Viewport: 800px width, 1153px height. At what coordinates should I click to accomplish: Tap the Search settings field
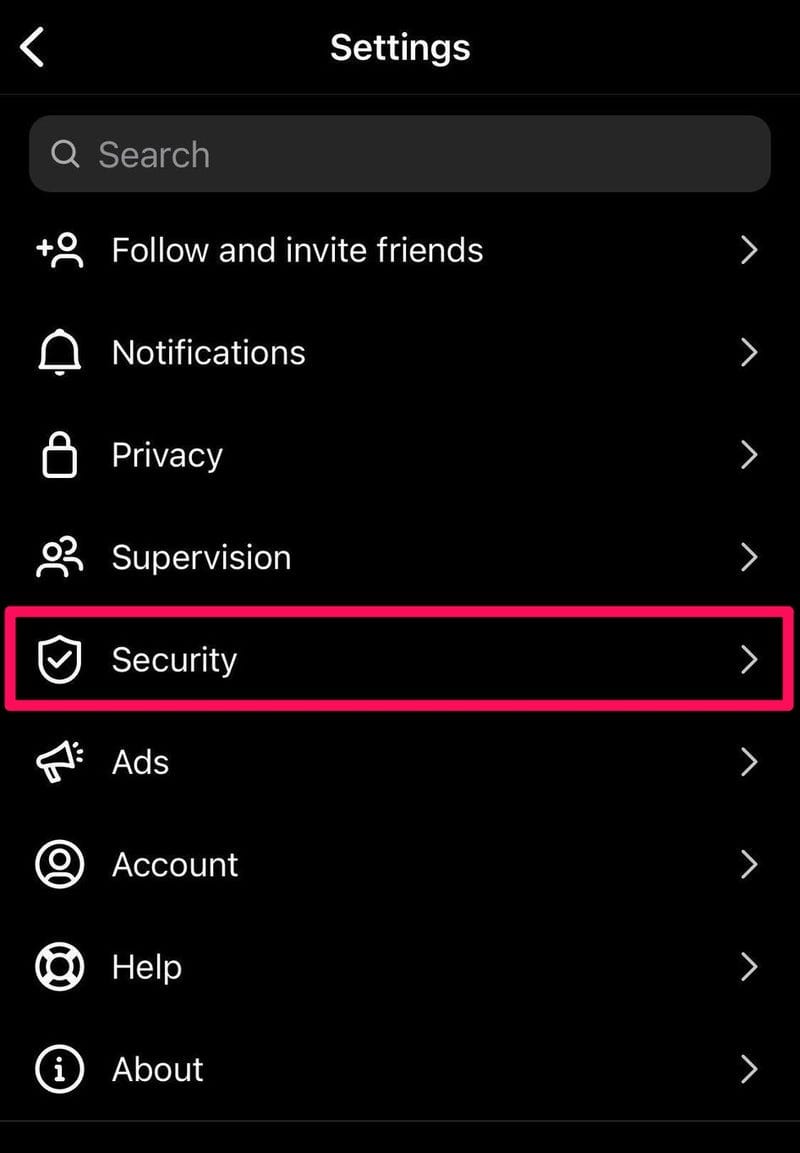[x=400, y=154]
